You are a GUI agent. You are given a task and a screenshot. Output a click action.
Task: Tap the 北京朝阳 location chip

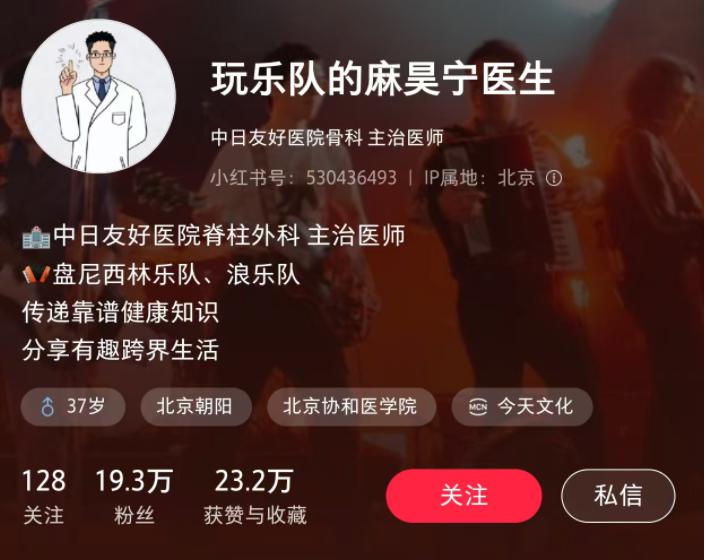tap(194, 407)
